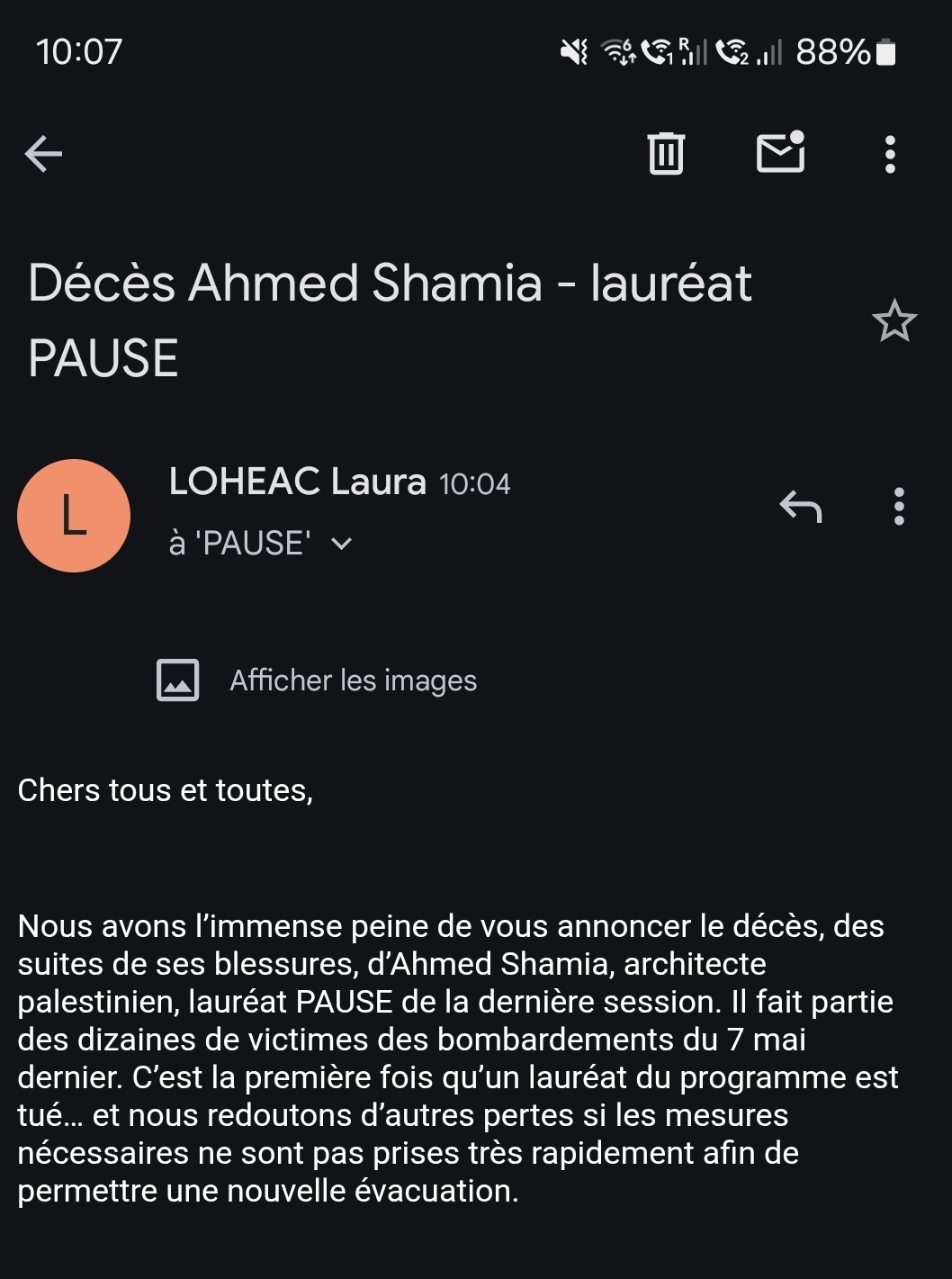
Task: Star this email thread
Action: 894,321
